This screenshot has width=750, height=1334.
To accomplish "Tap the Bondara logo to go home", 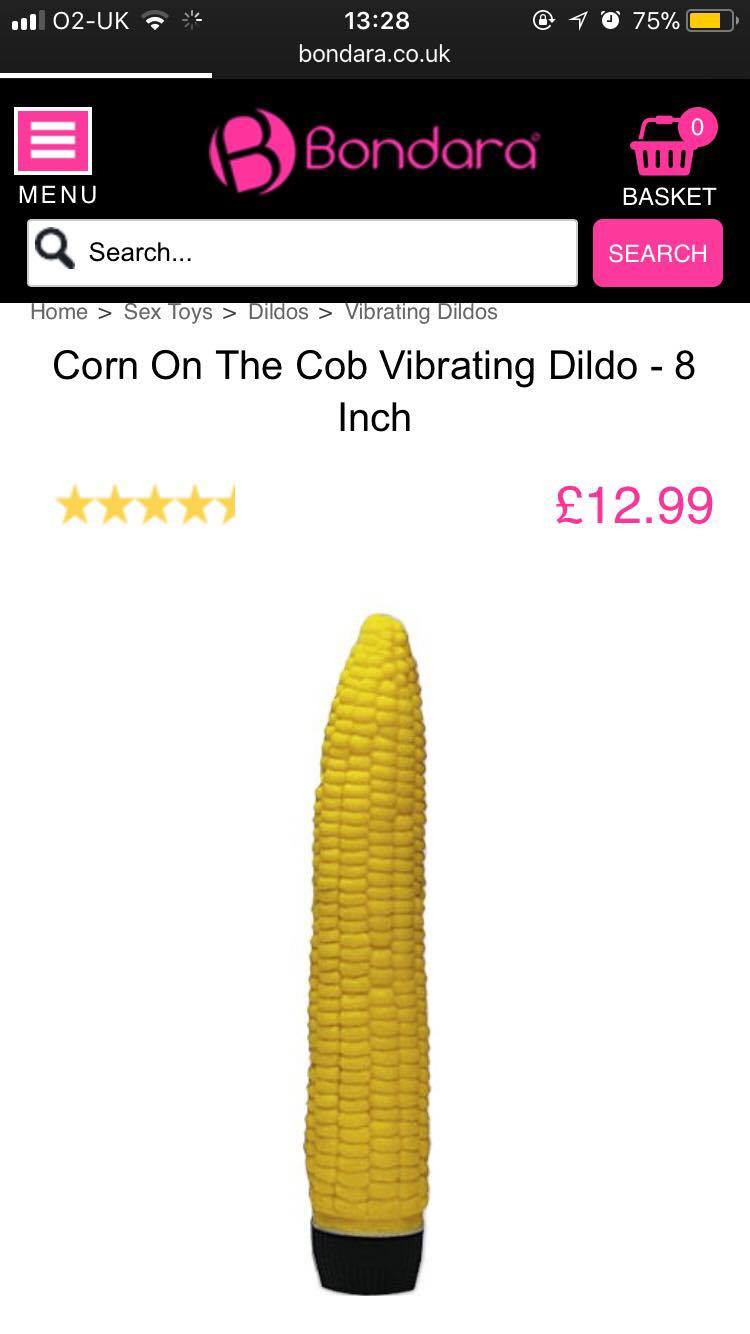I will click(374, 150).
